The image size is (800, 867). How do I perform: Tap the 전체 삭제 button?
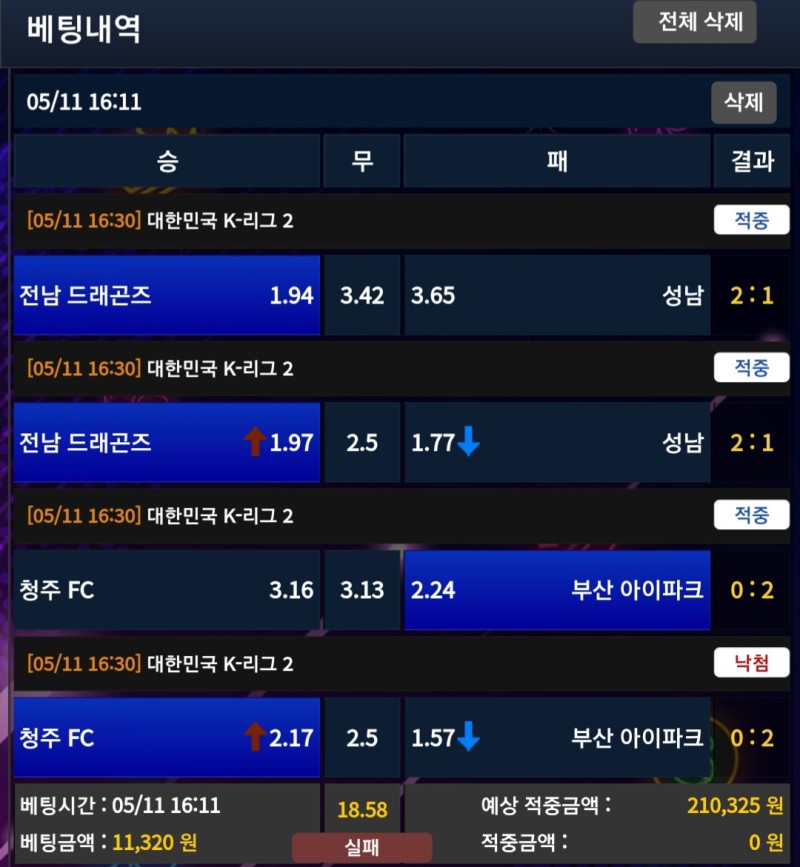pos(694,22)
